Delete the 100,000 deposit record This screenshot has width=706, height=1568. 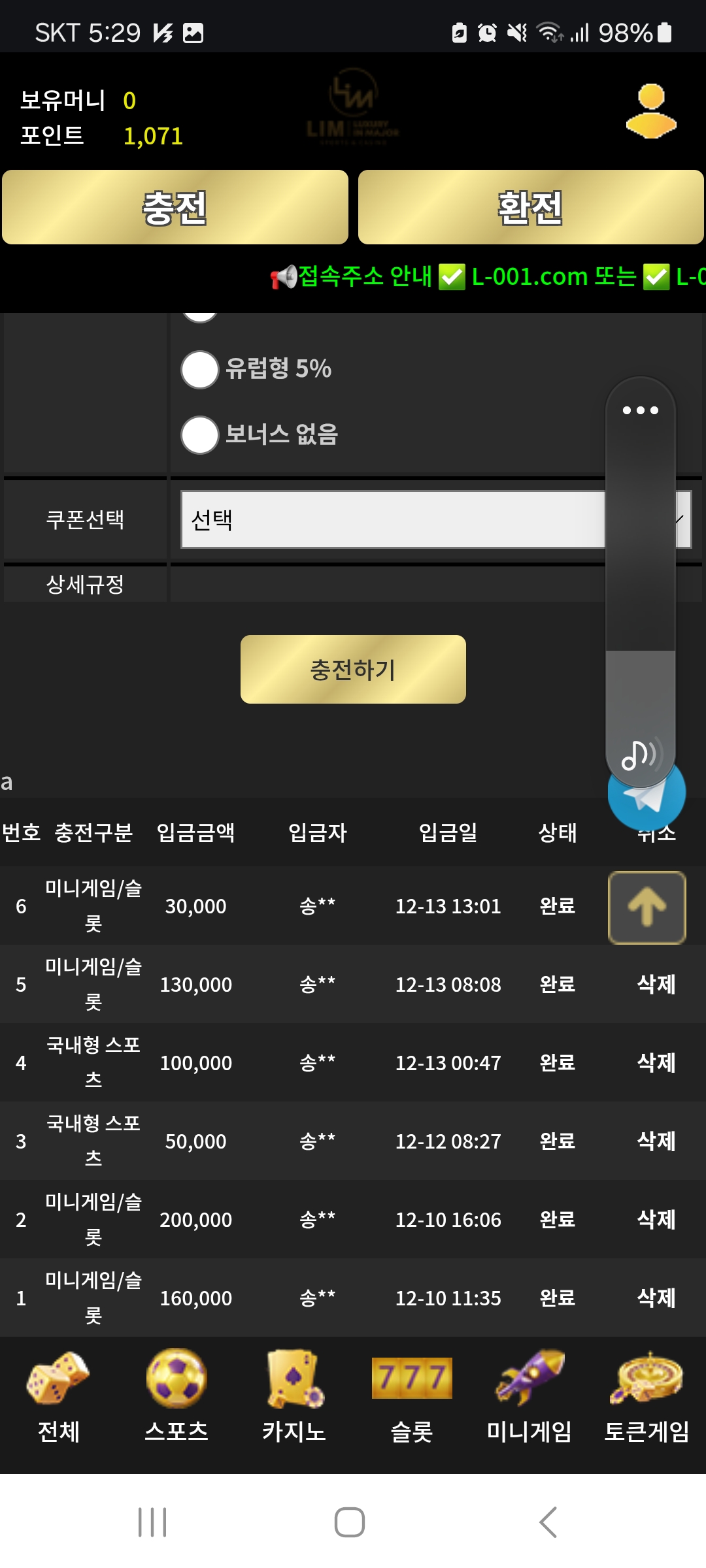pos(656,1063)
